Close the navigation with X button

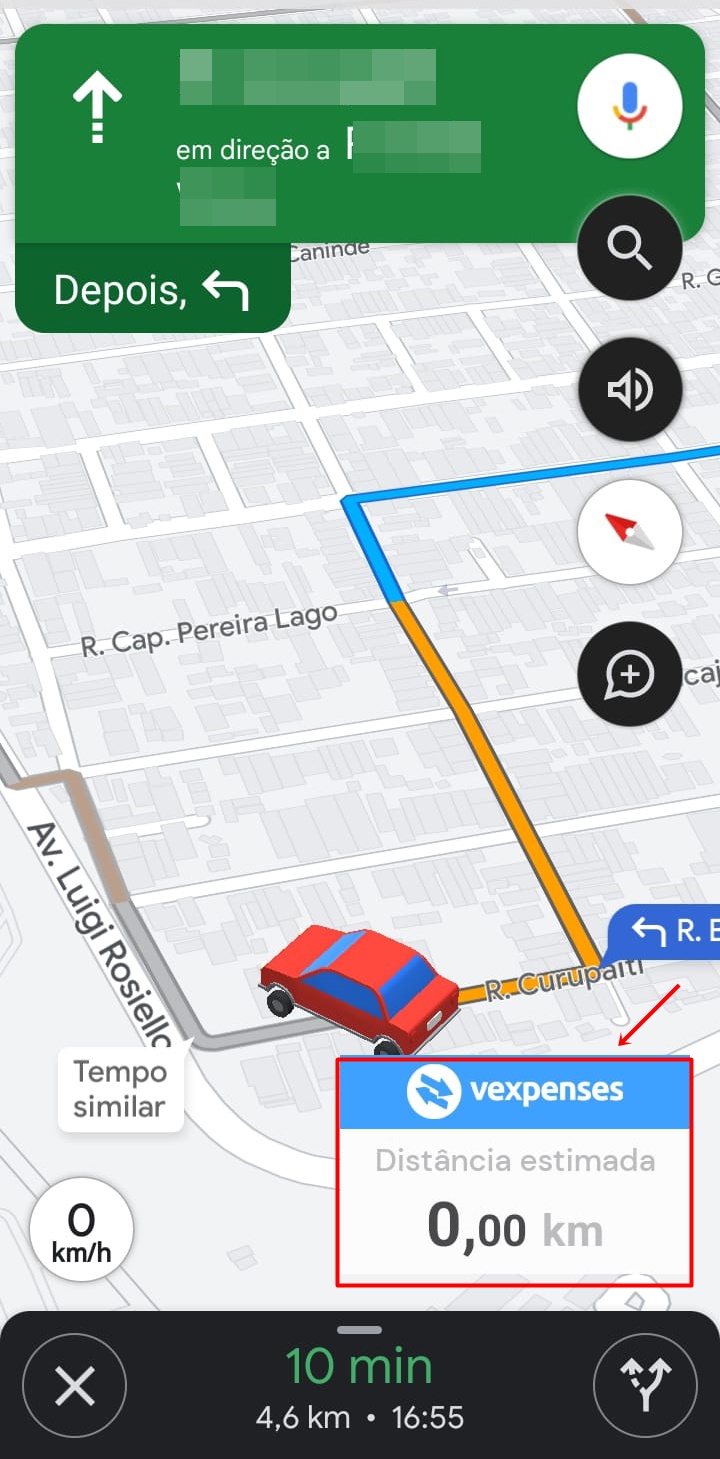75,1386
